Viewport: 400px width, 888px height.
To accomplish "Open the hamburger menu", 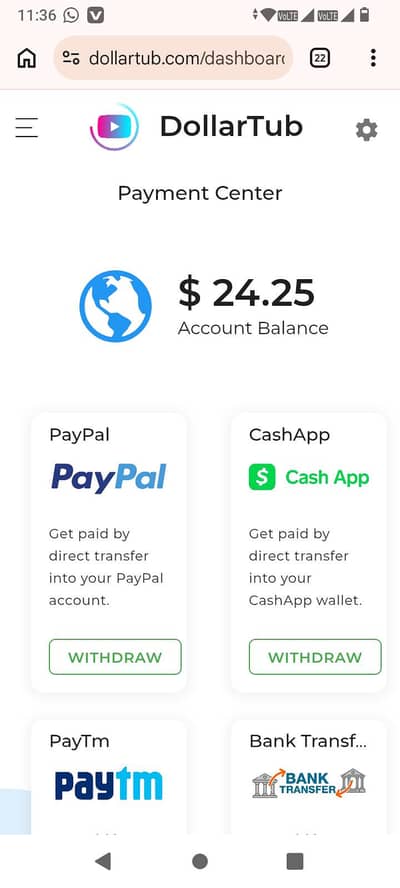I will (x=27, y=127).
